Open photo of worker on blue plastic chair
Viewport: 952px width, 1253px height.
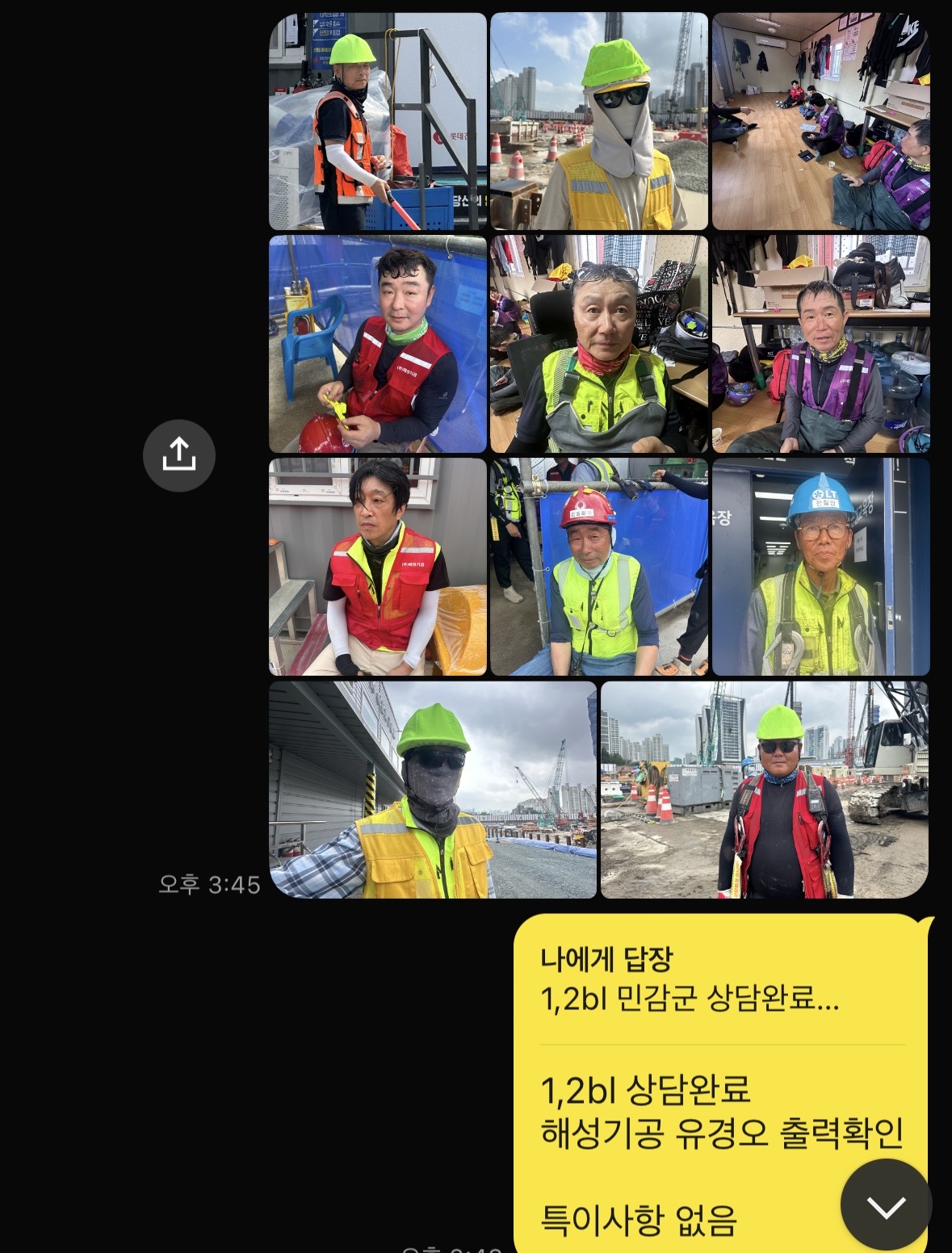(377, 344)
